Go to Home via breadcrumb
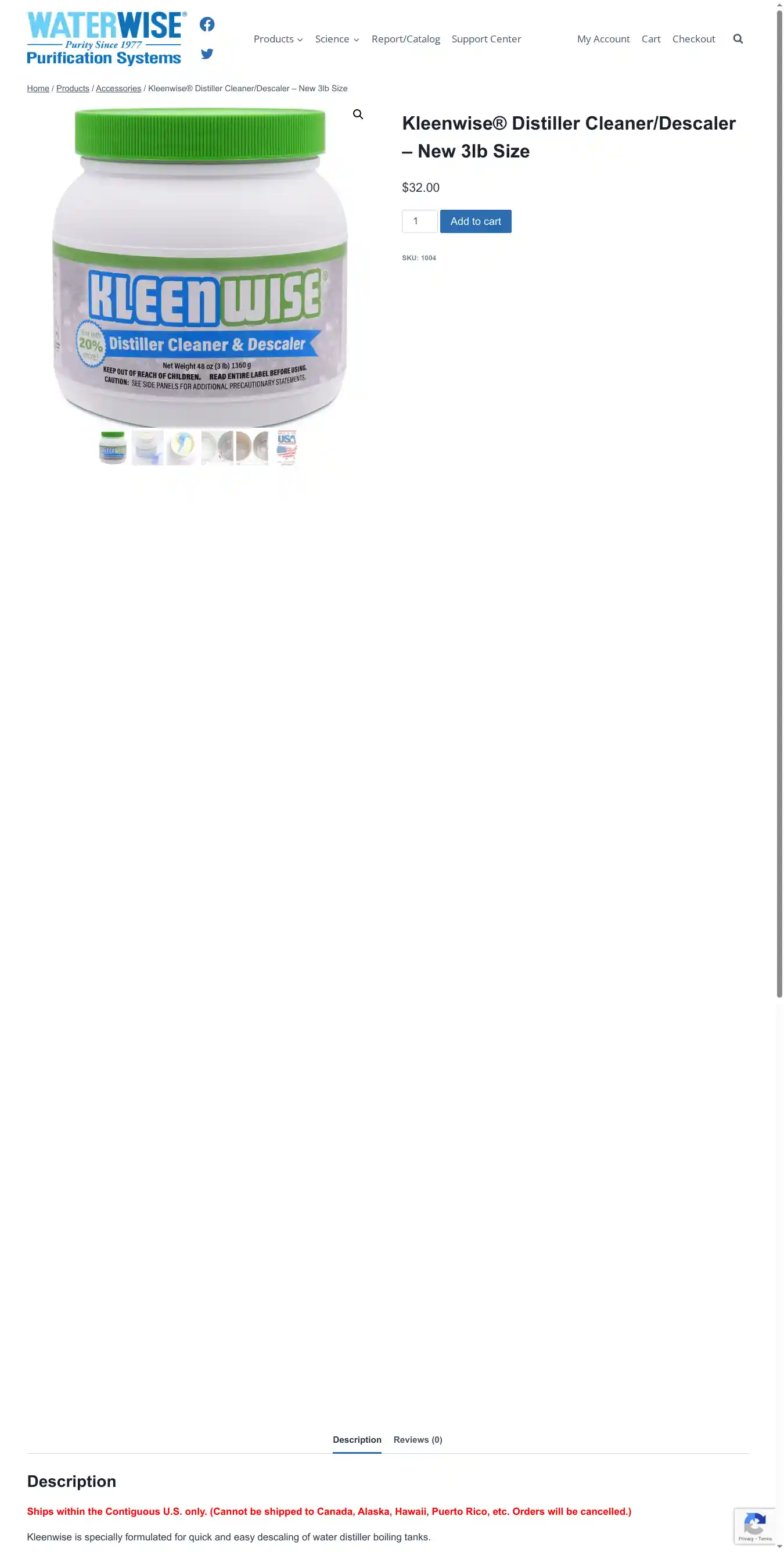 tap(38, 88)
